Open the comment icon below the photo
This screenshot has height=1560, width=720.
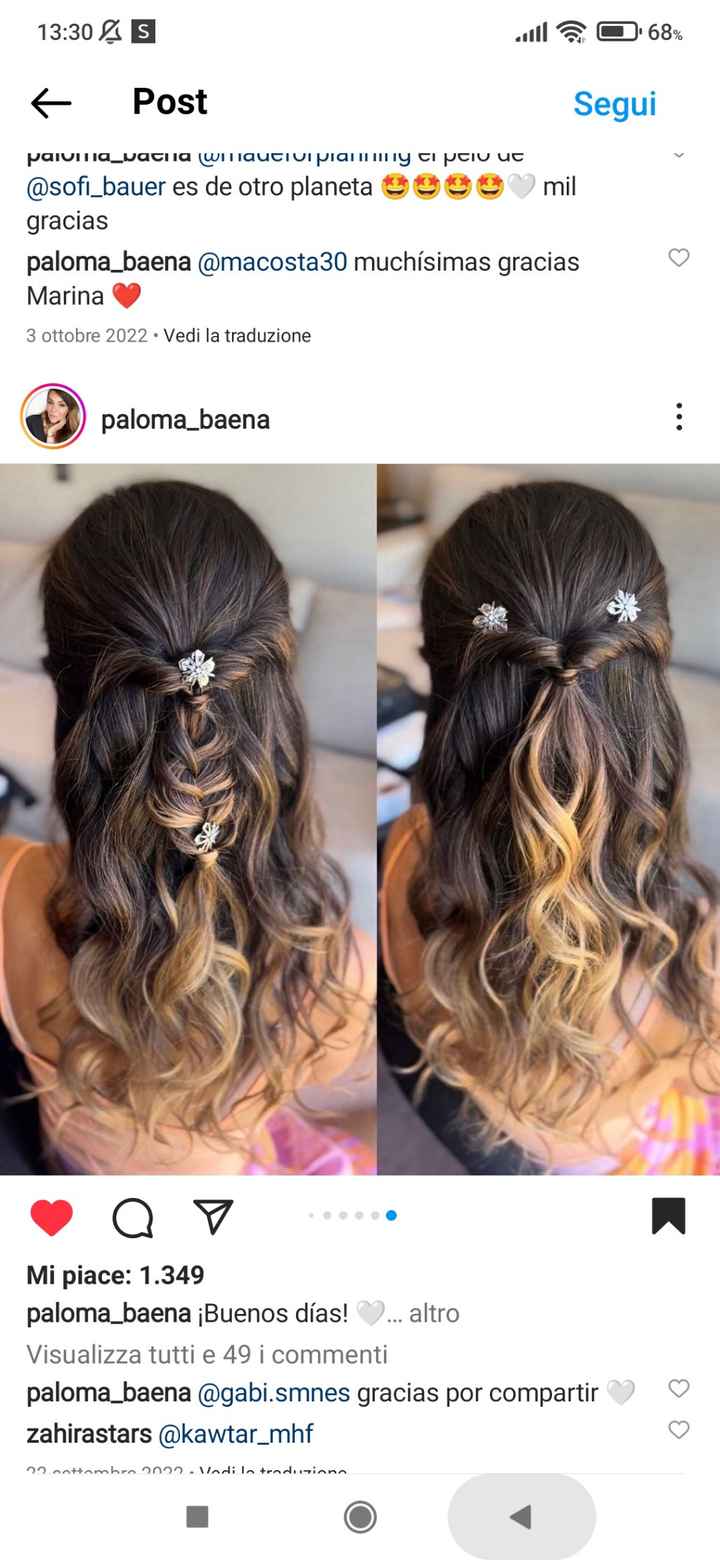[133, 1218]
